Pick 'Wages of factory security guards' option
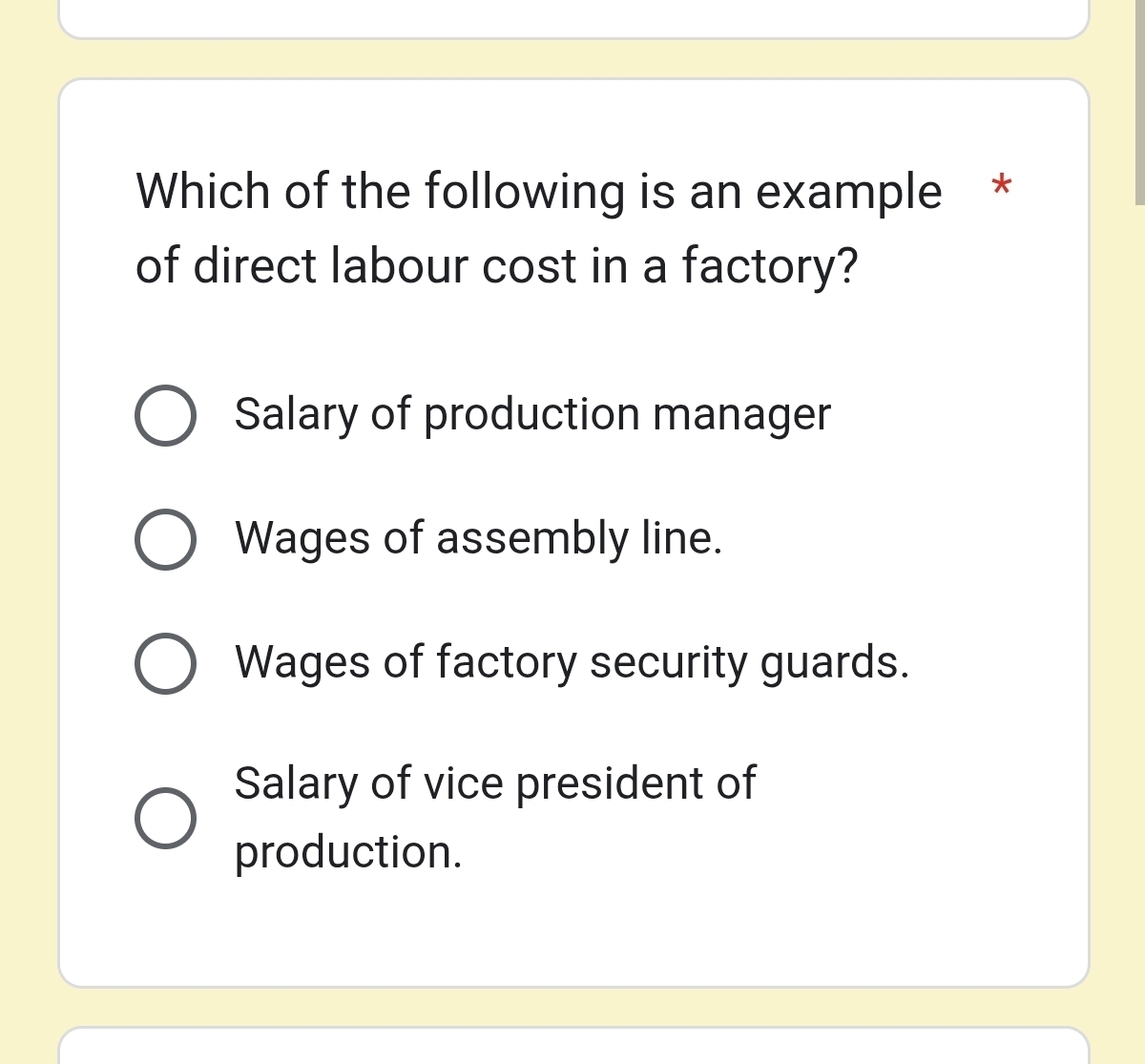Image resolution: width=1145 pixels, height=1064 pixels. 165,663
